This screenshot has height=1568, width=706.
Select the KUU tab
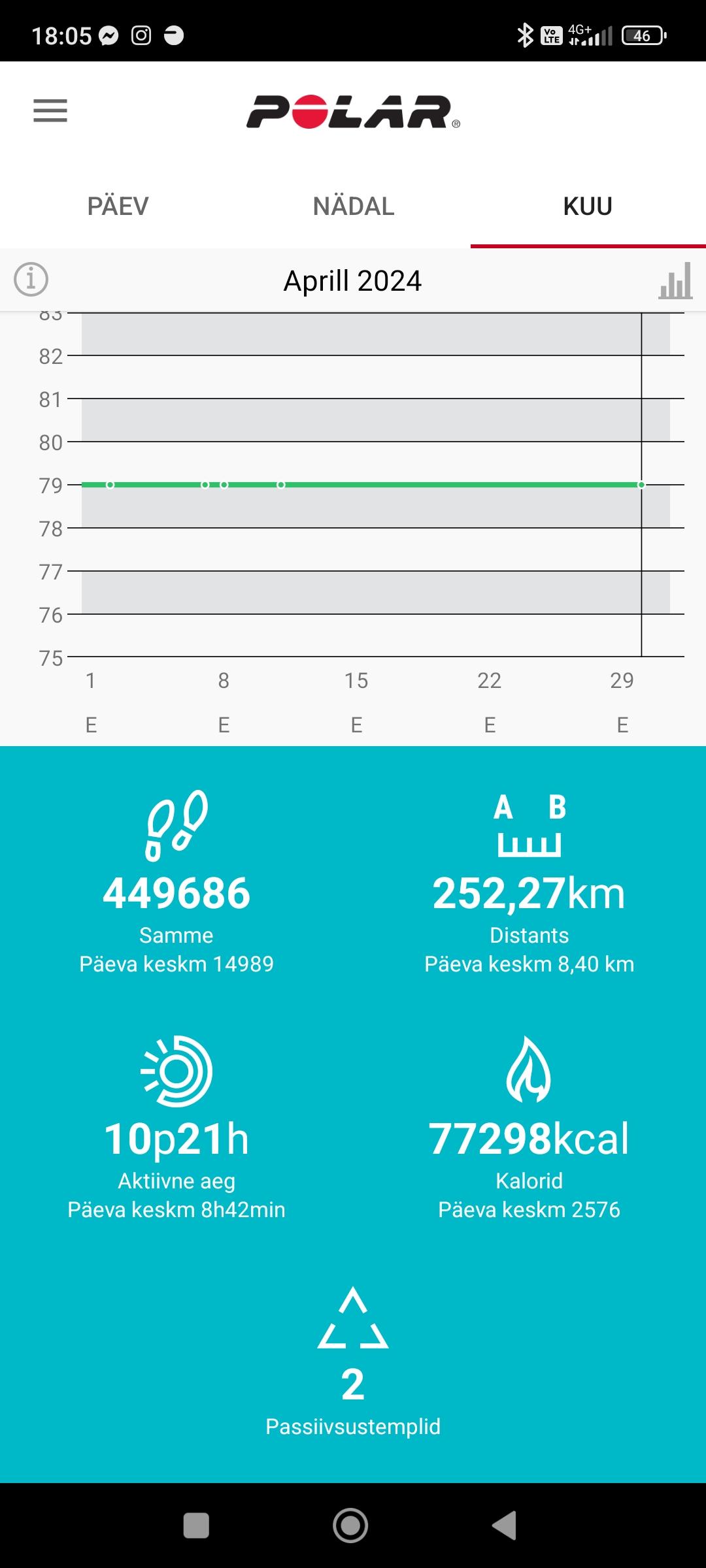click(x=588, y=206)
